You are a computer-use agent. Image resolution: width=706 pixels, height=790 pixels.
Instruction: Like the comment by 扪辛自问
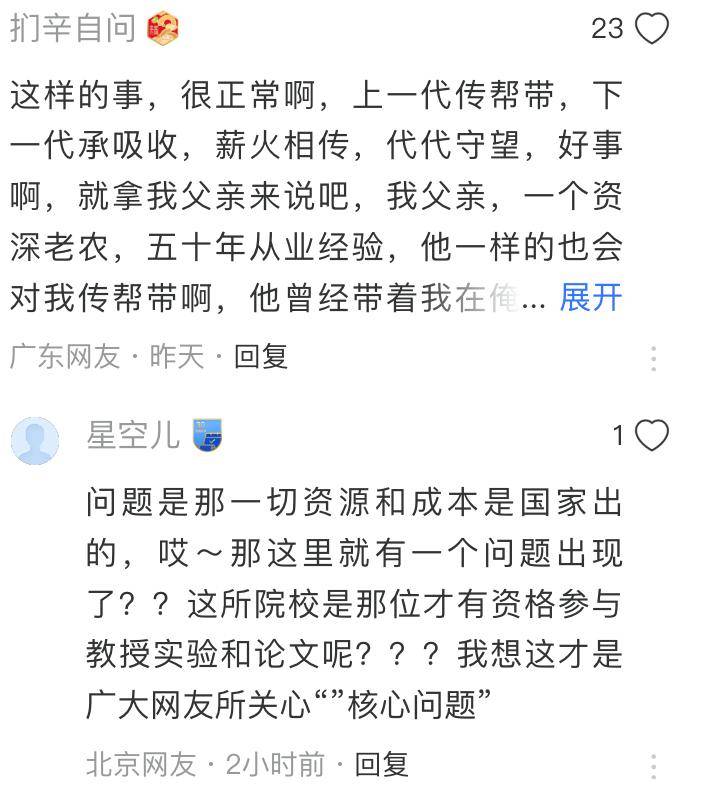[x=652, y=28]
